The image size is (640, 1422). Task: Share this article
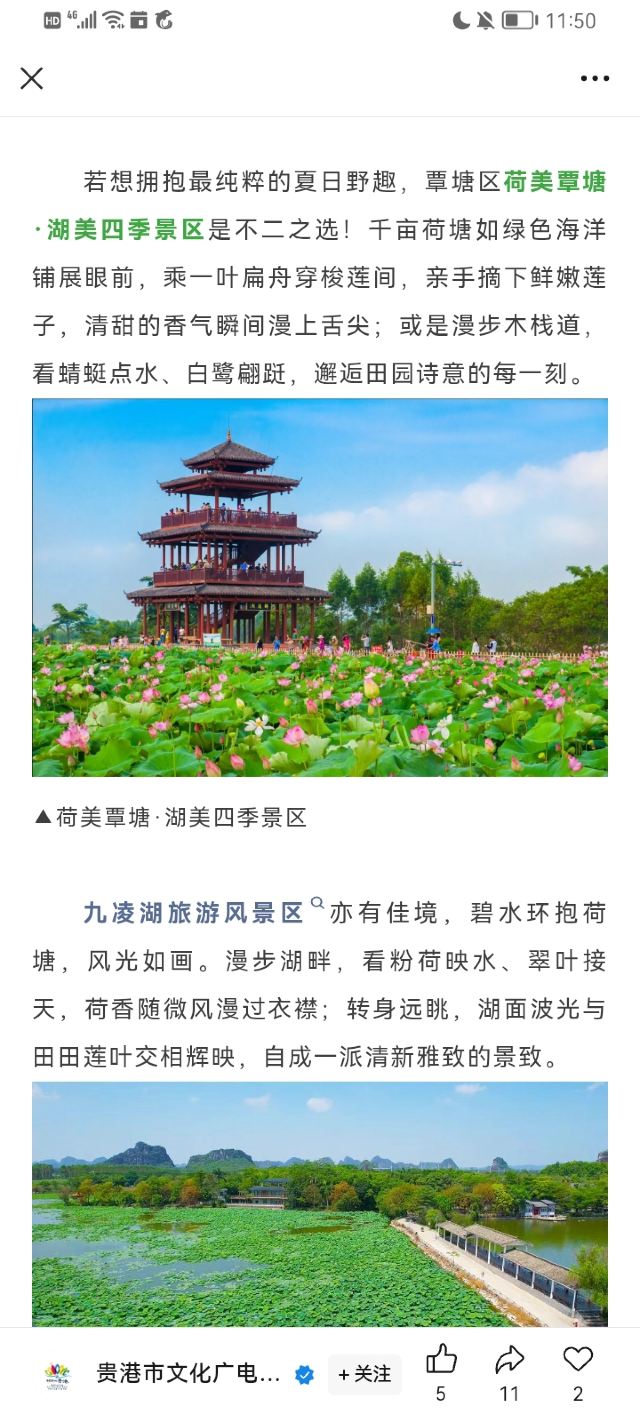tap(509, 1360)
